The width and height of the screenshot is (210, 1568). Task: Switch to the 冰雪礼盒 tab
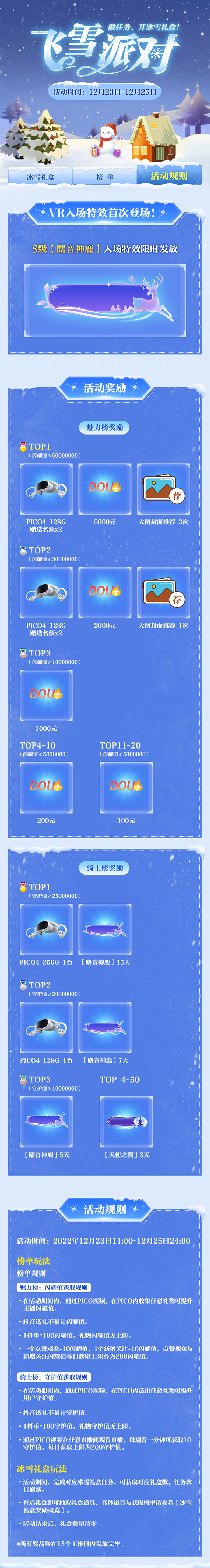click(40, 176)
